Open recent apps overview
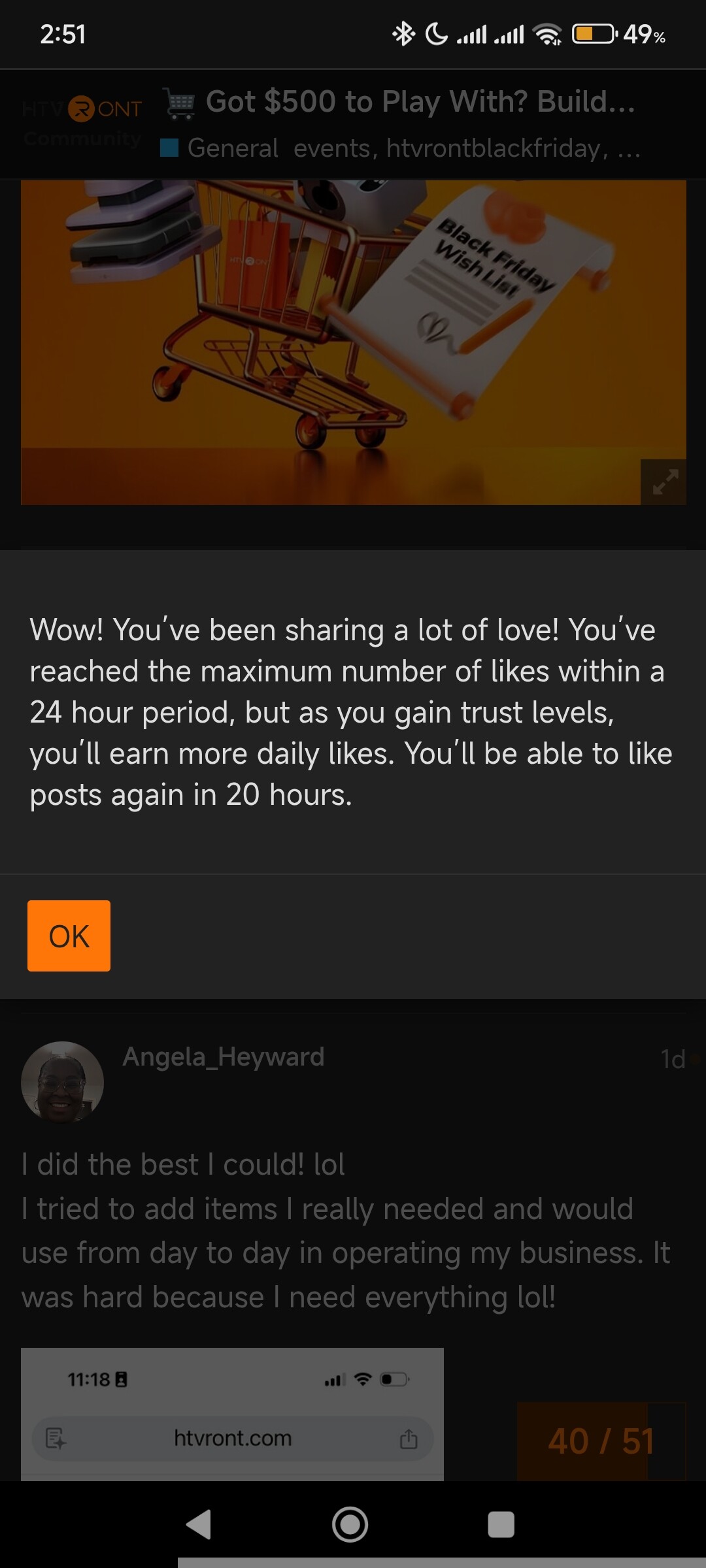Image resolution: width=706 pixels, height=1568 pixels. click(501, 1524)
